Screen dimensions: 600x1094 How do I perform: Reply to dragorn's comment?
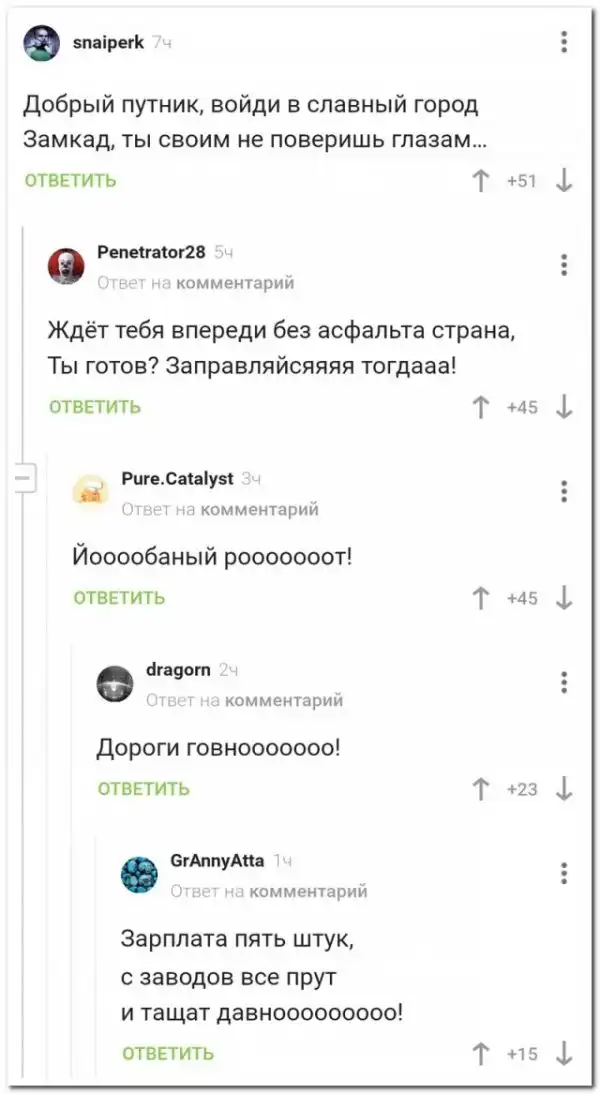click(143, 789)
